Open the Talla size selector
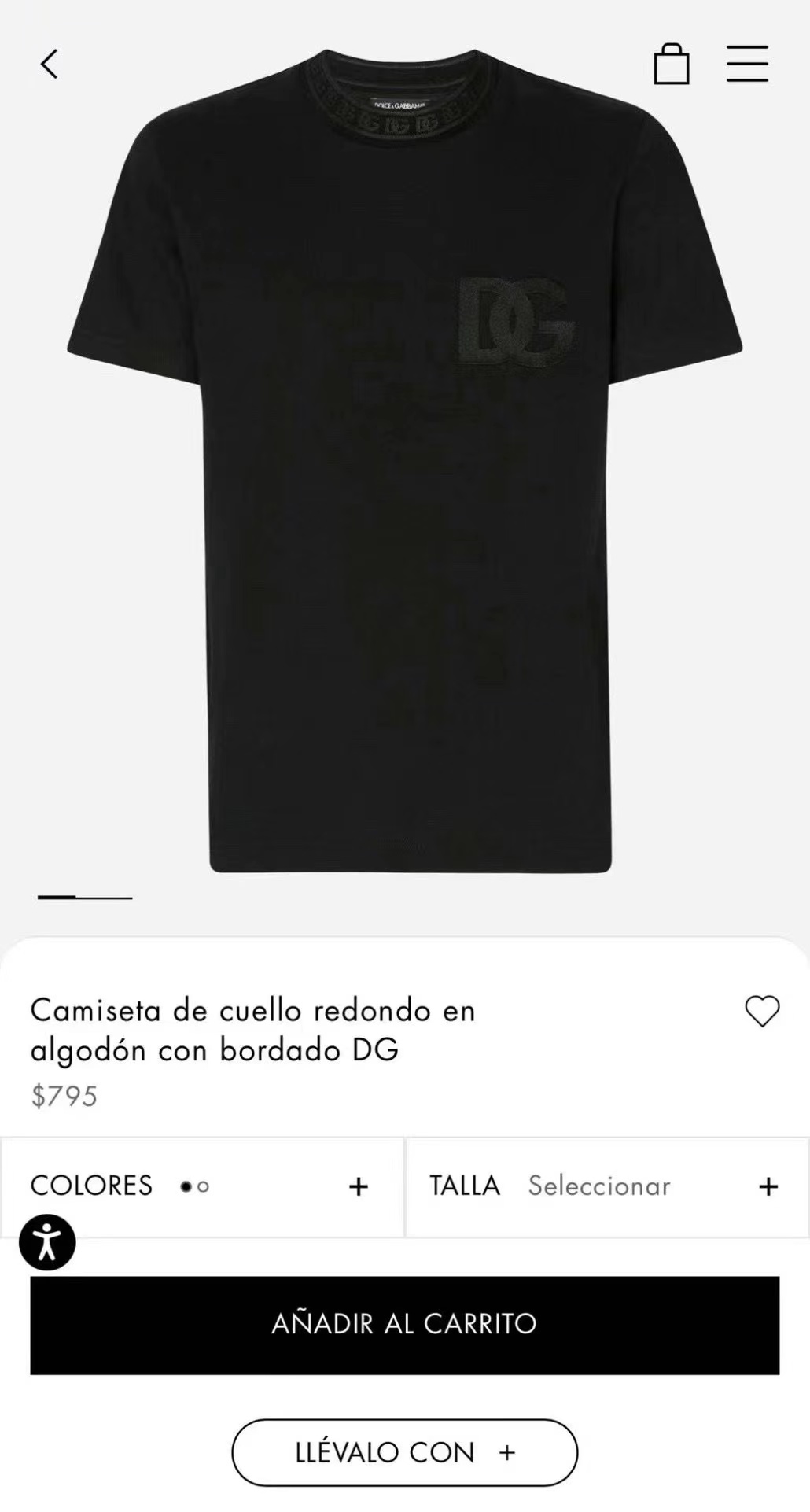Screen dimensions: 810x1512 (x=606, y=1186)
